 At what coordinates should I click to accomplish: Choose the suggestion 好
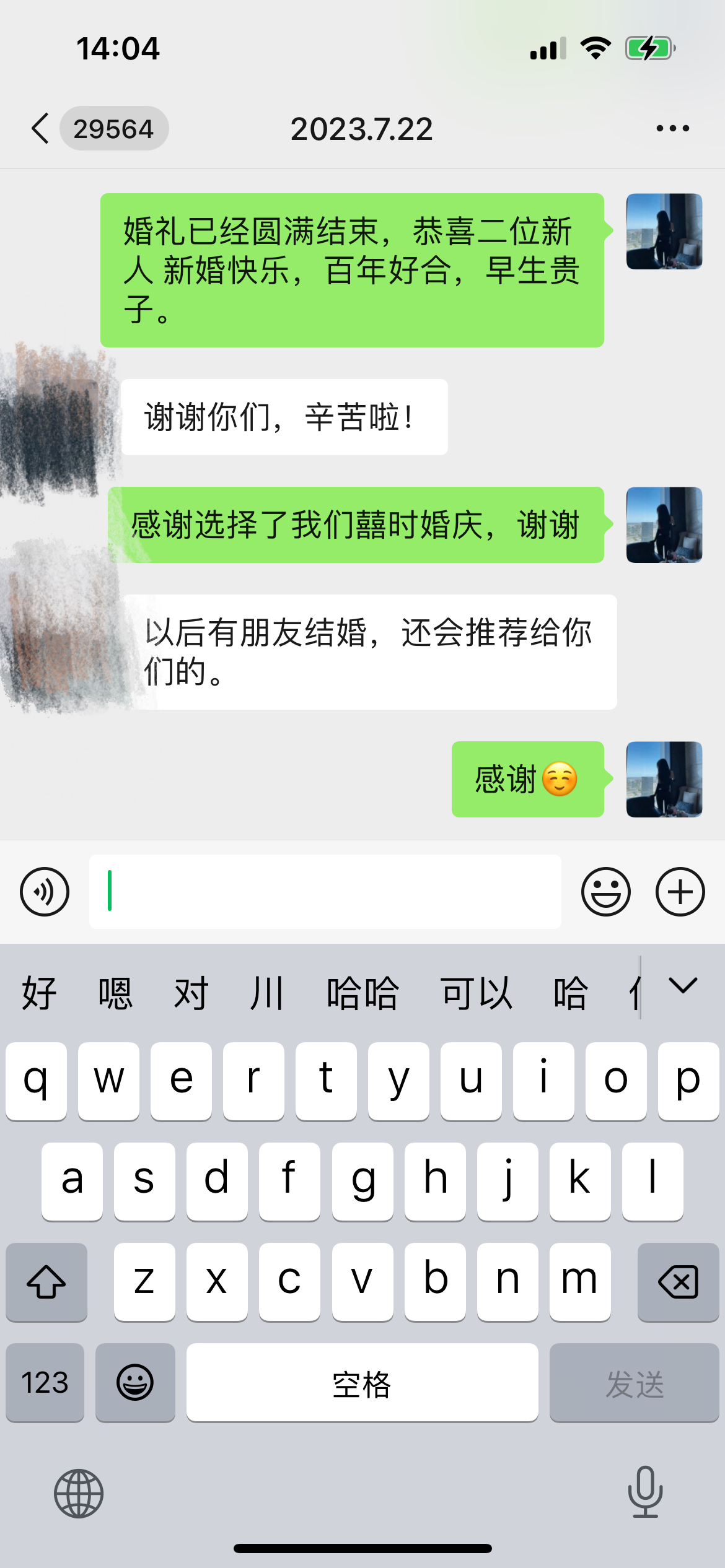pyautogui.click(x=39, y=993)
